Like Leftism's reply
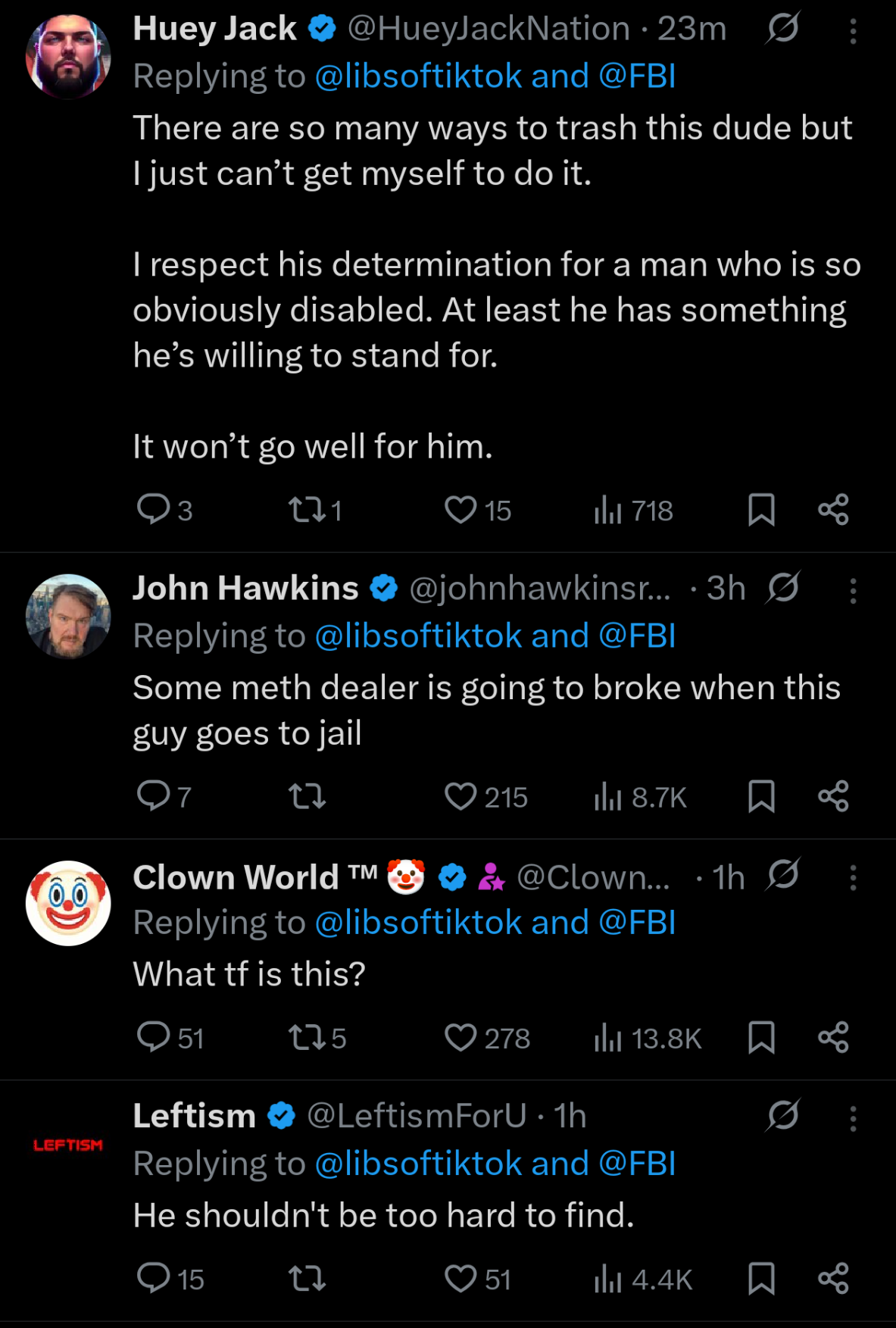 [460, 1278]
